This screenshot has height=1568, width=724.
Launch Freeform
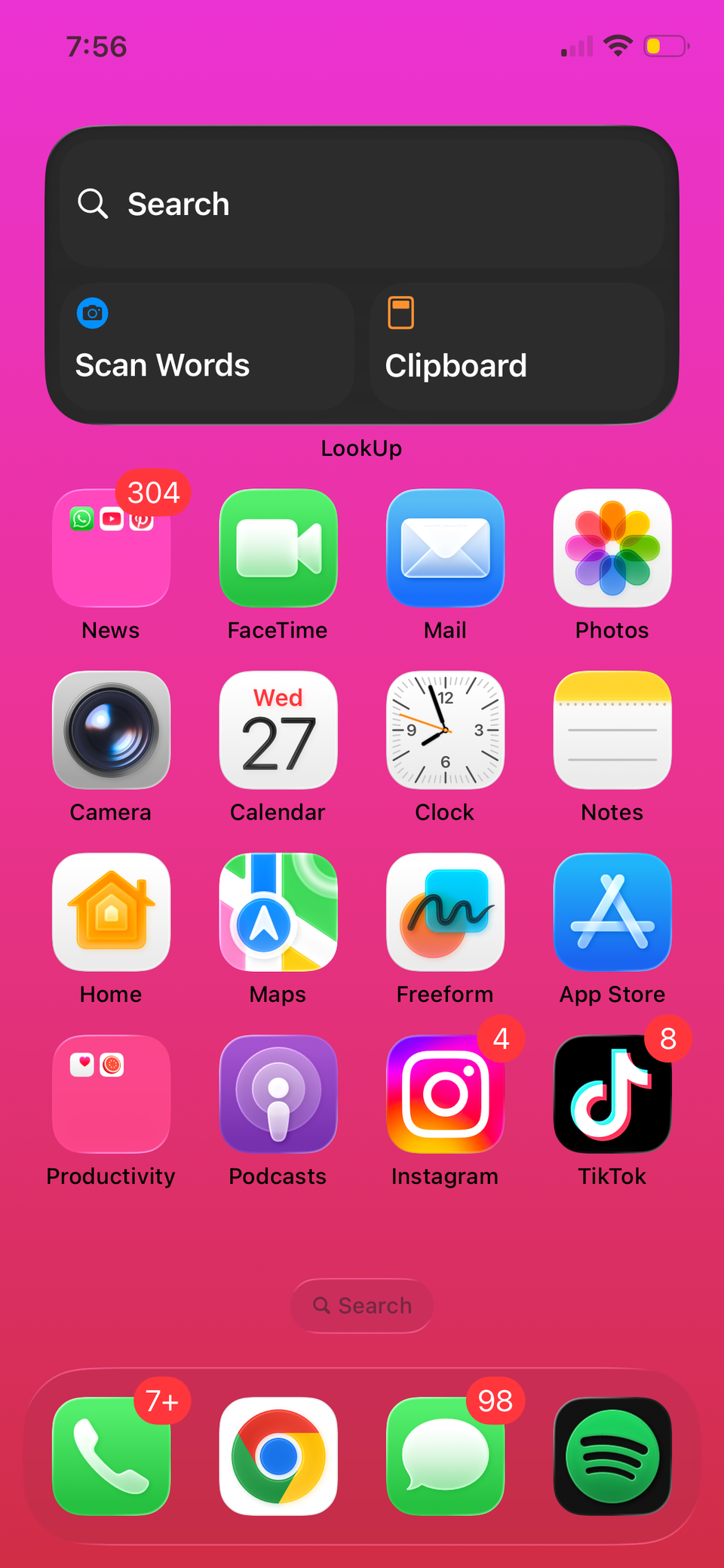[x=445, y=912]
